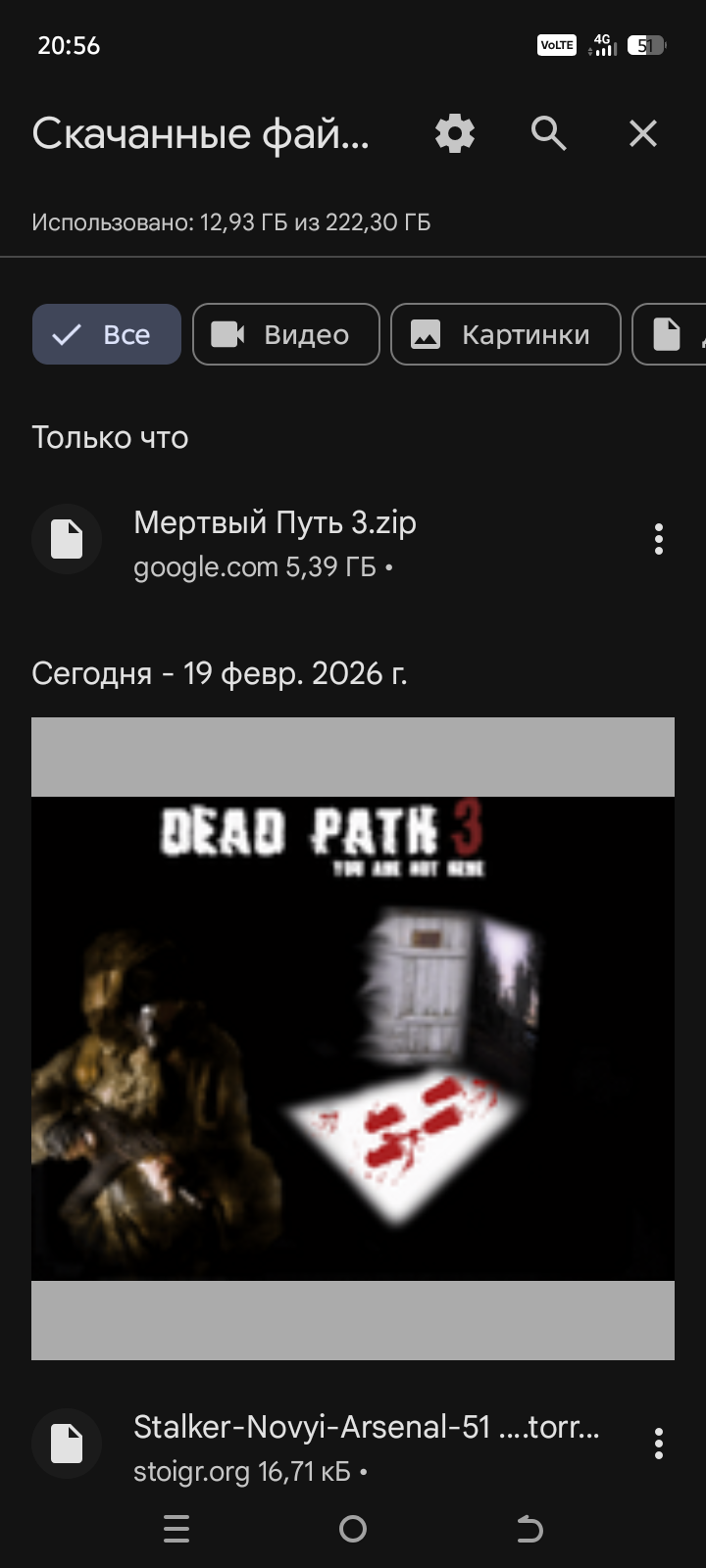
Task: Search the downloaded files
Action: 548,133
